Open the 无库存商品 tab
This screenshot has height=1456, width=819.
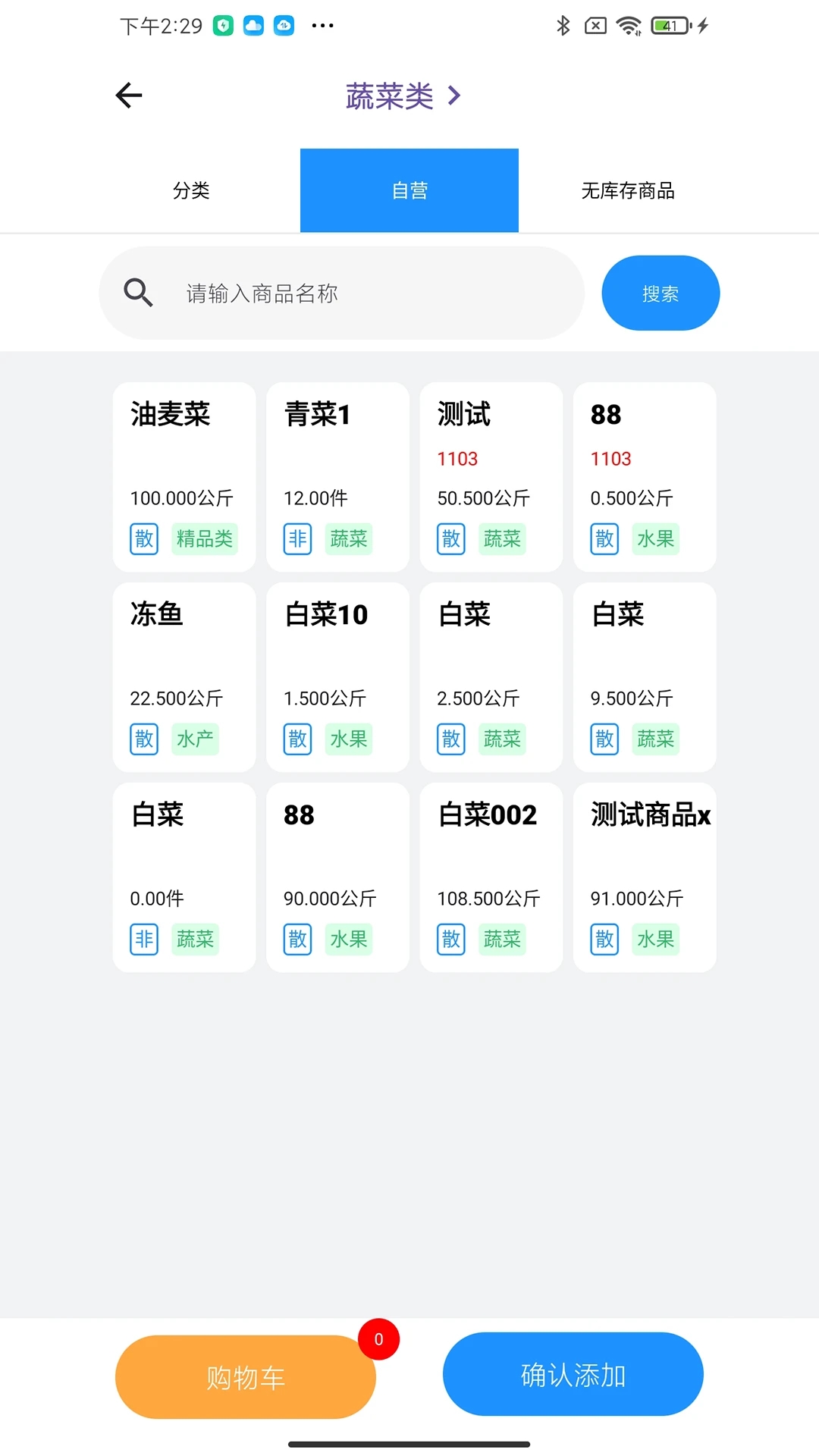point(628,190)
